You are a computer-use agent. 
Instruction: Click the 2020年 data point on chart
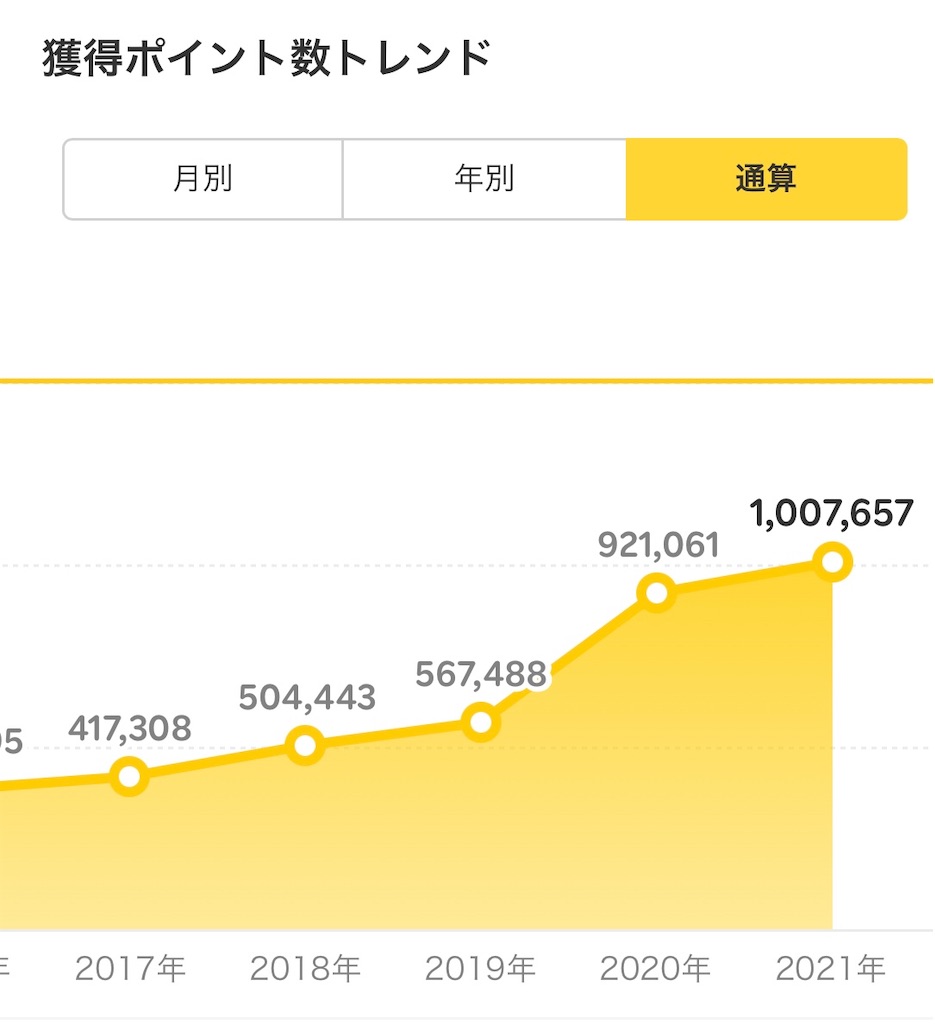(x=656, y=592)
